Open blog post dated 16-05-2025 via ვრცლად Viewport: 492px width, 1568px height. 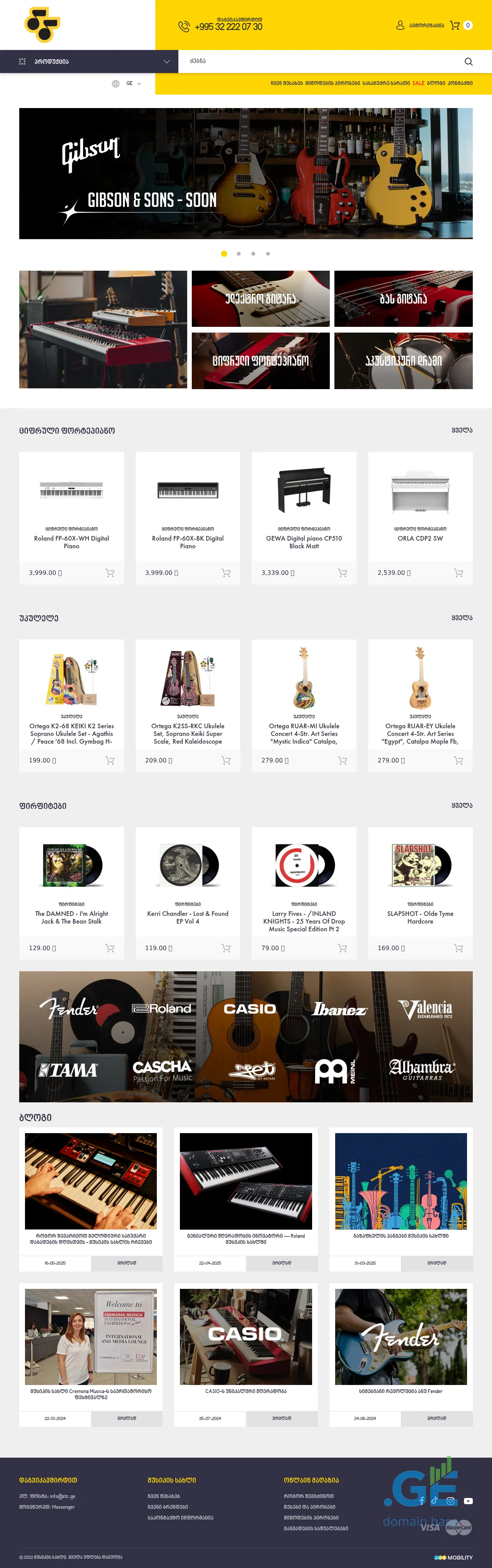point(126,1262)
